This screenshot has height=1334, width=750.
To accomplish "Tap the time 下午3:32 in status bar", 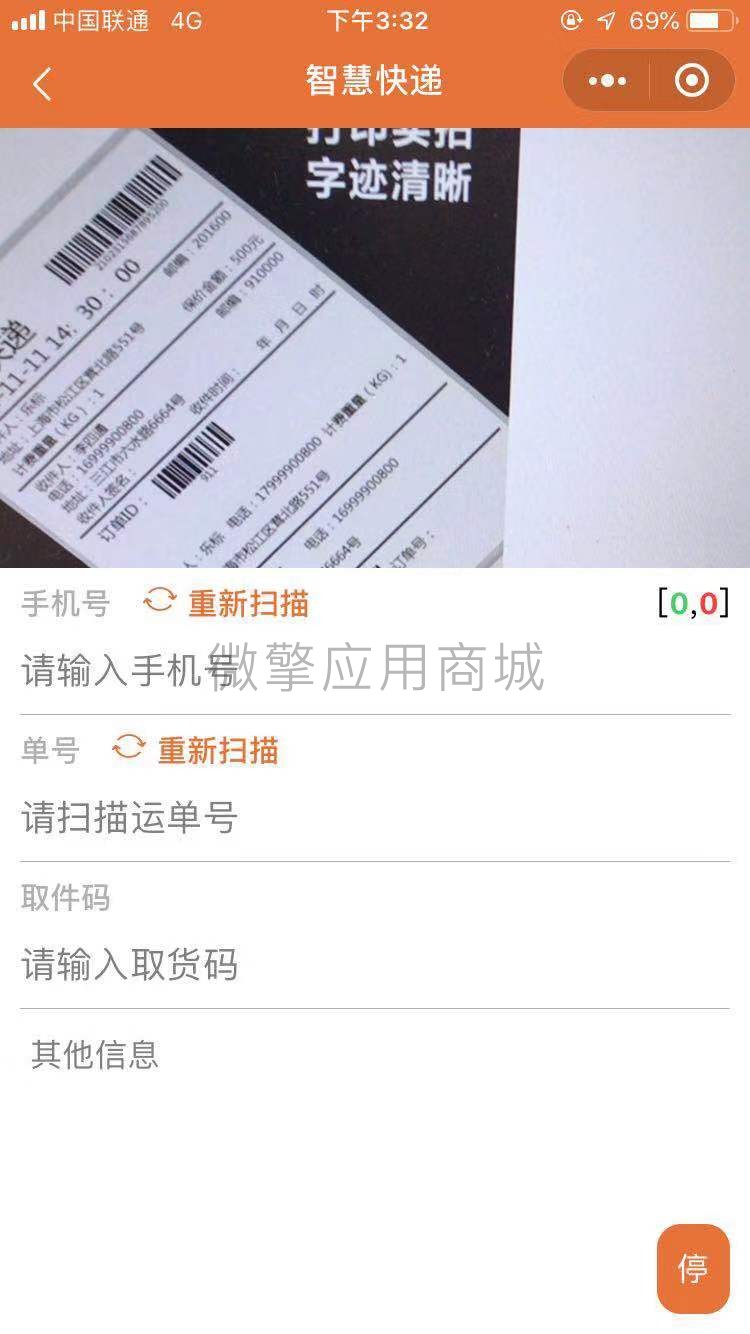I will (x=375, y=20).
